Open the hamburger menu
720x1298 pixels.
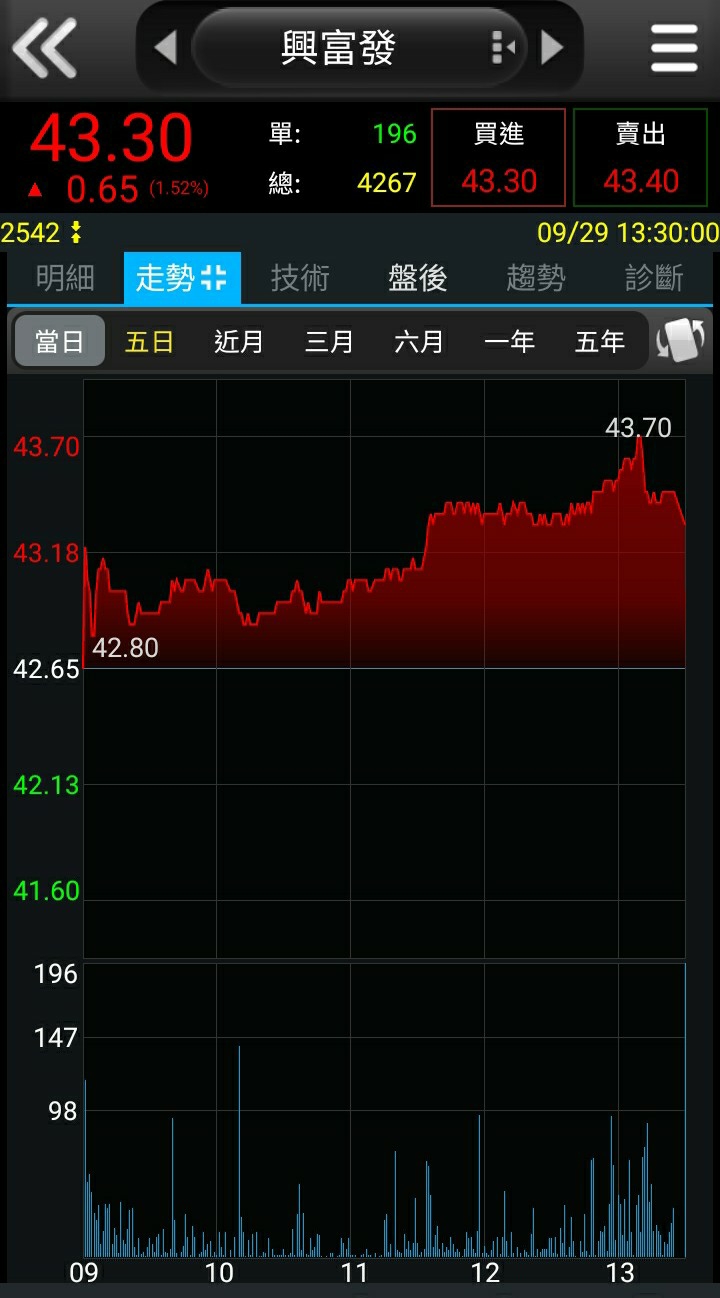point(674,47)
